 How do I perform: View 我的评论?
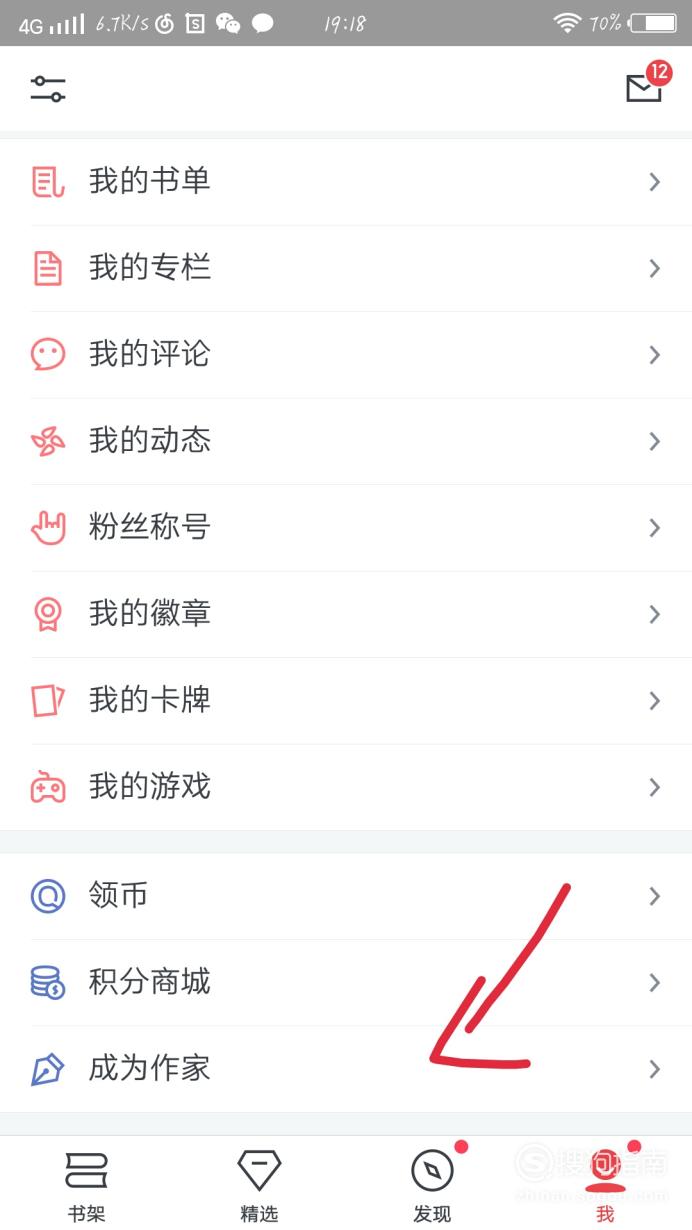(x=346, y=354)
